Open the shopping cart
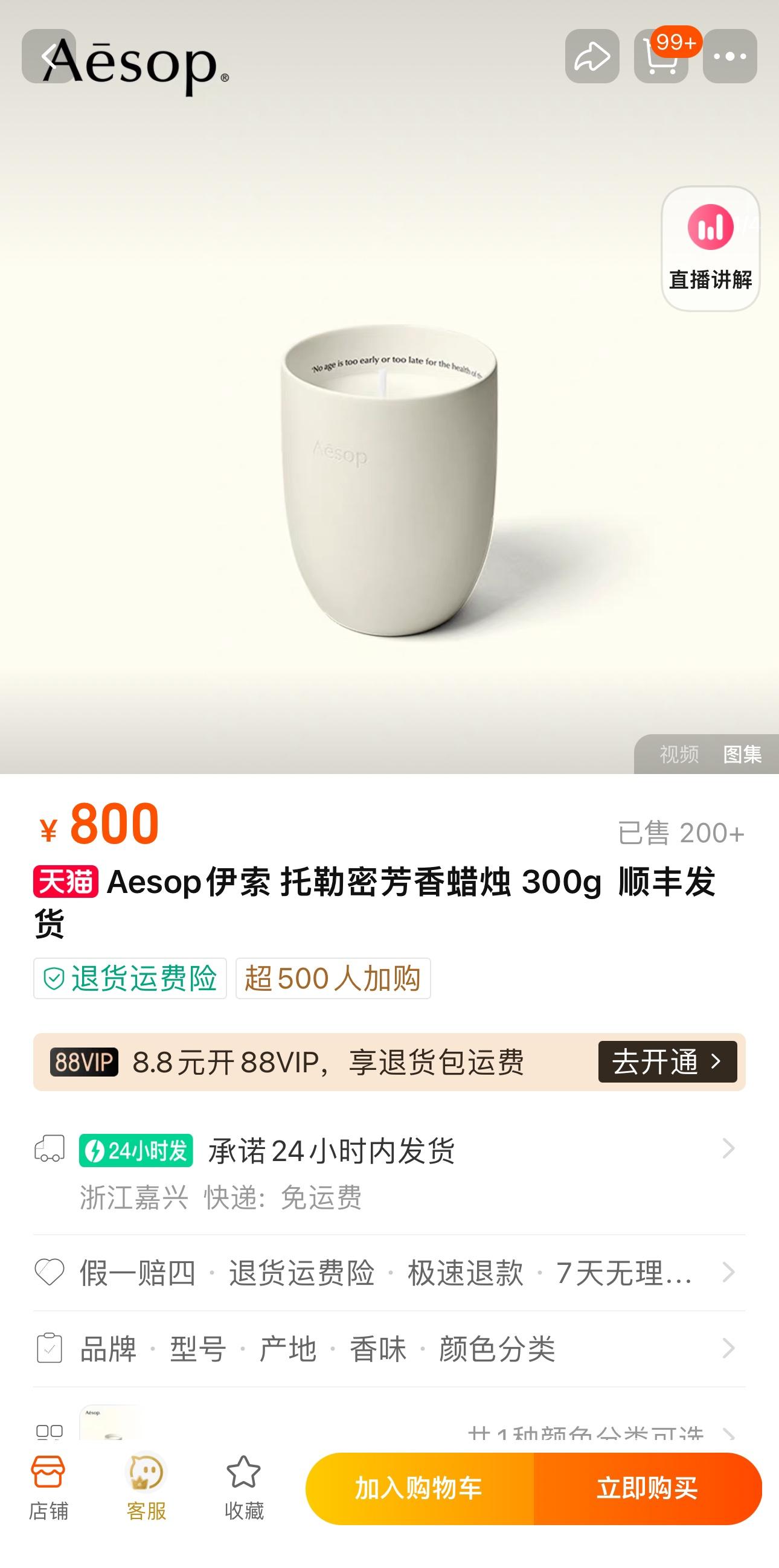779x1568 pixels. click(661, 56)
